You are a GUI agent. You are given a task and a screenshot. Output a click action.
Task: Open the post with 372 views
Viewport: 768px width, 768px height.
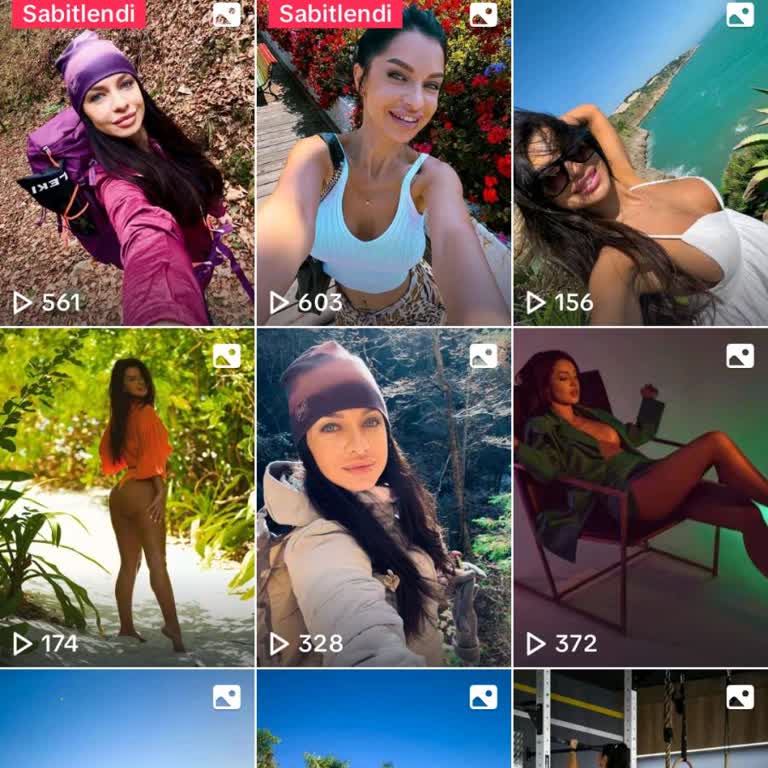tap(640, 497)
